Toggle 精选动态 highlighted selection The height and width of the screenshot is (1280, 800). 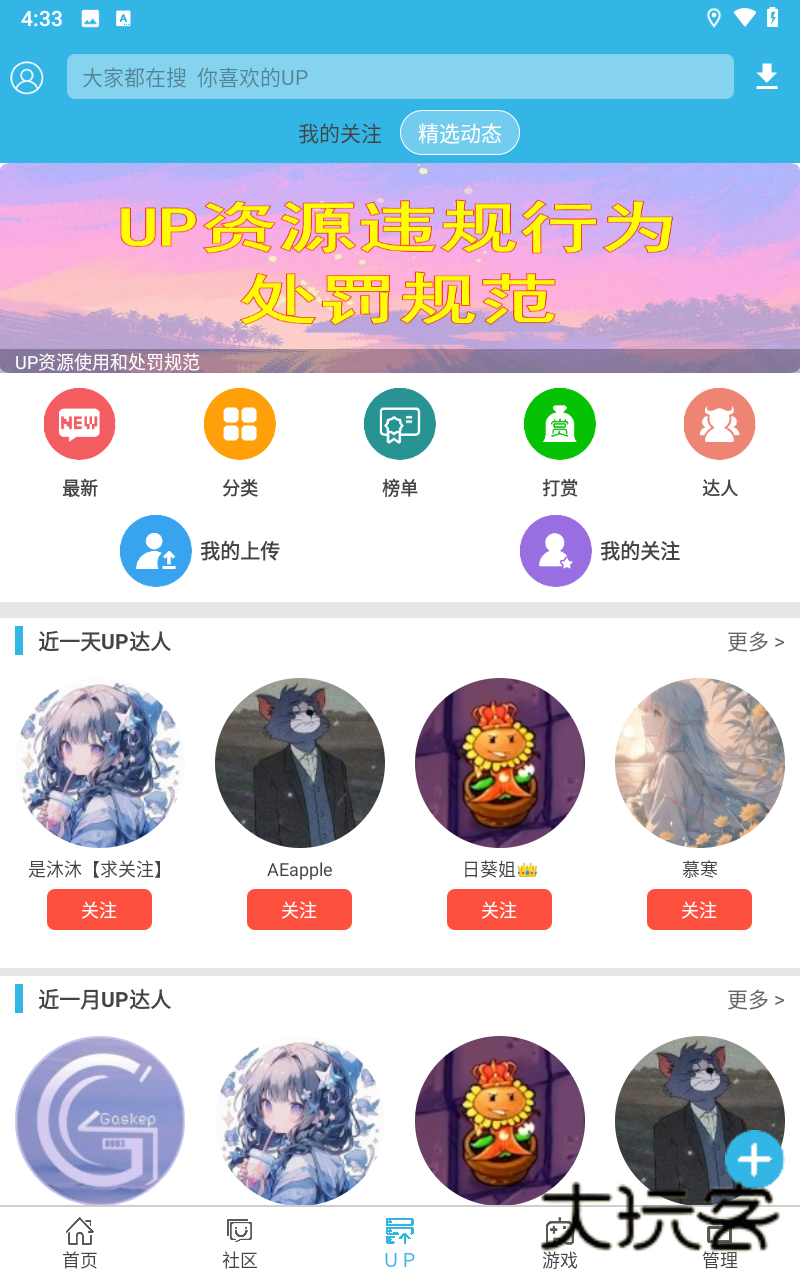tap(460, 132)
